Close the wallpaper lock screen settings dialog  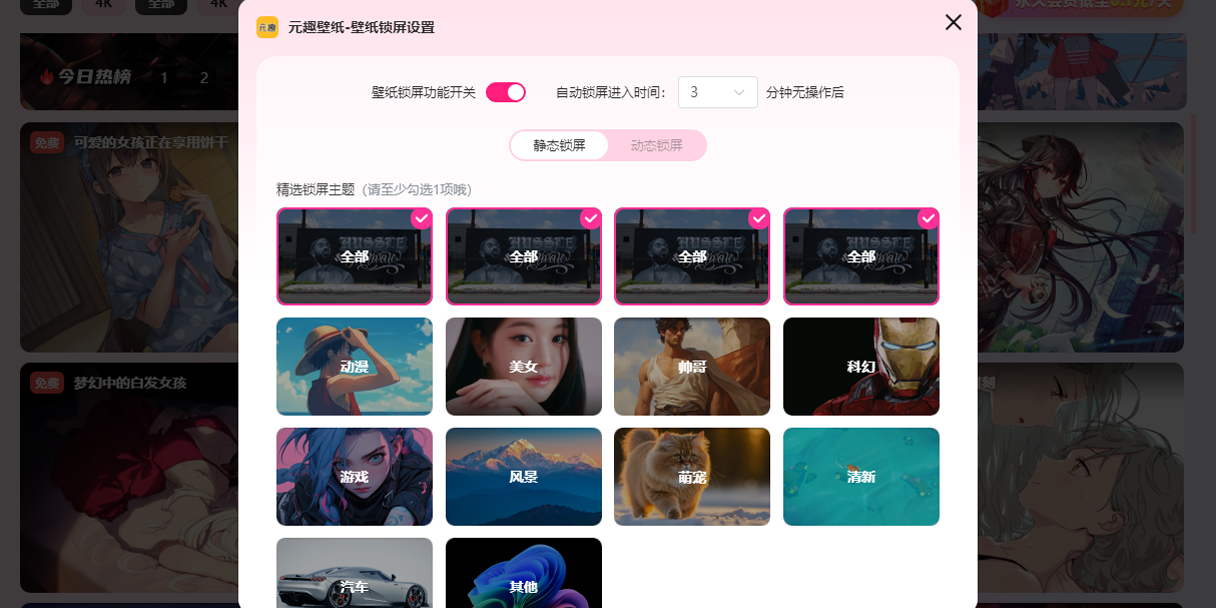coord(953,22)
